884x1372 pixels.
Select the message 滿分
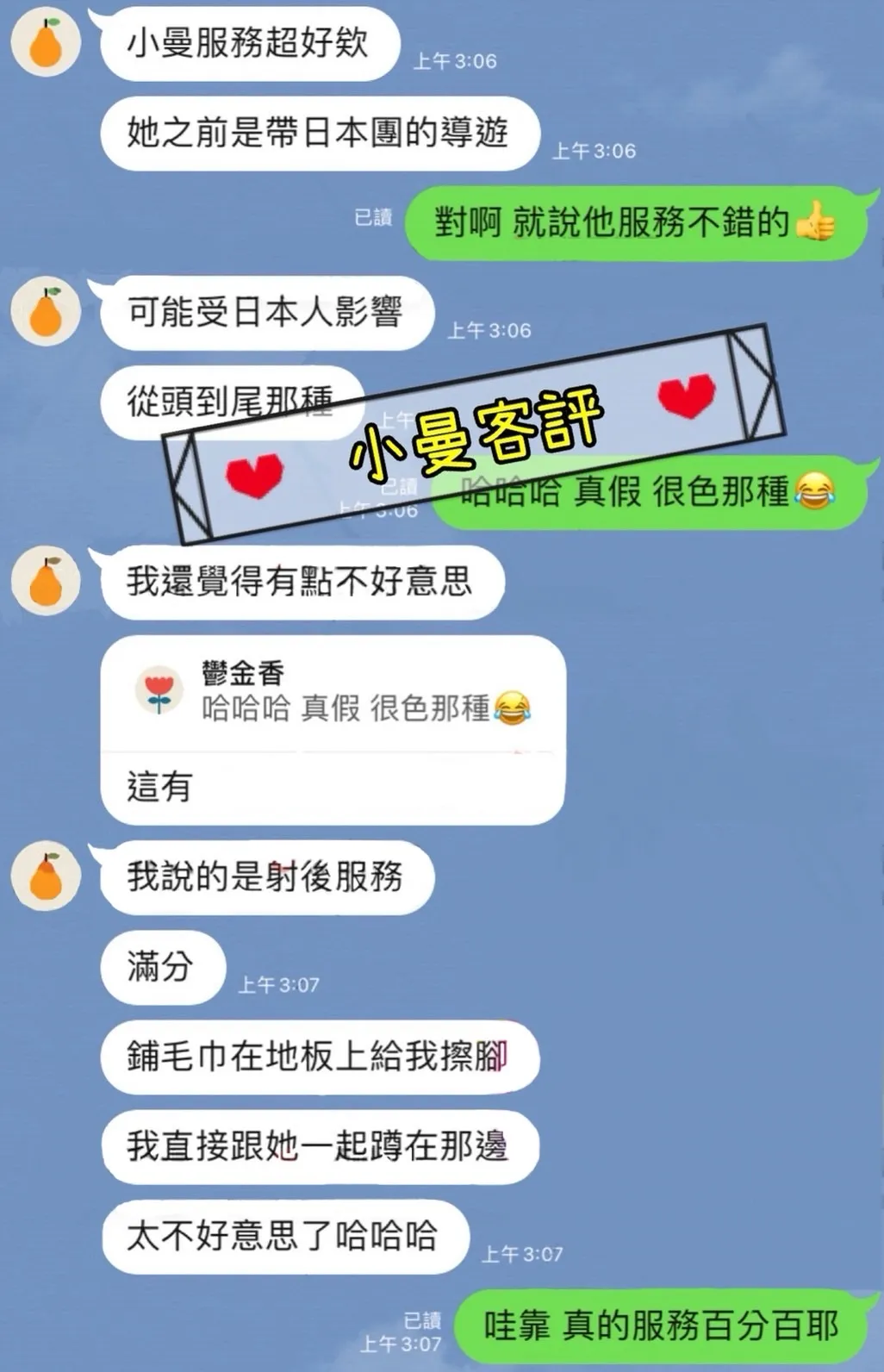159,970
